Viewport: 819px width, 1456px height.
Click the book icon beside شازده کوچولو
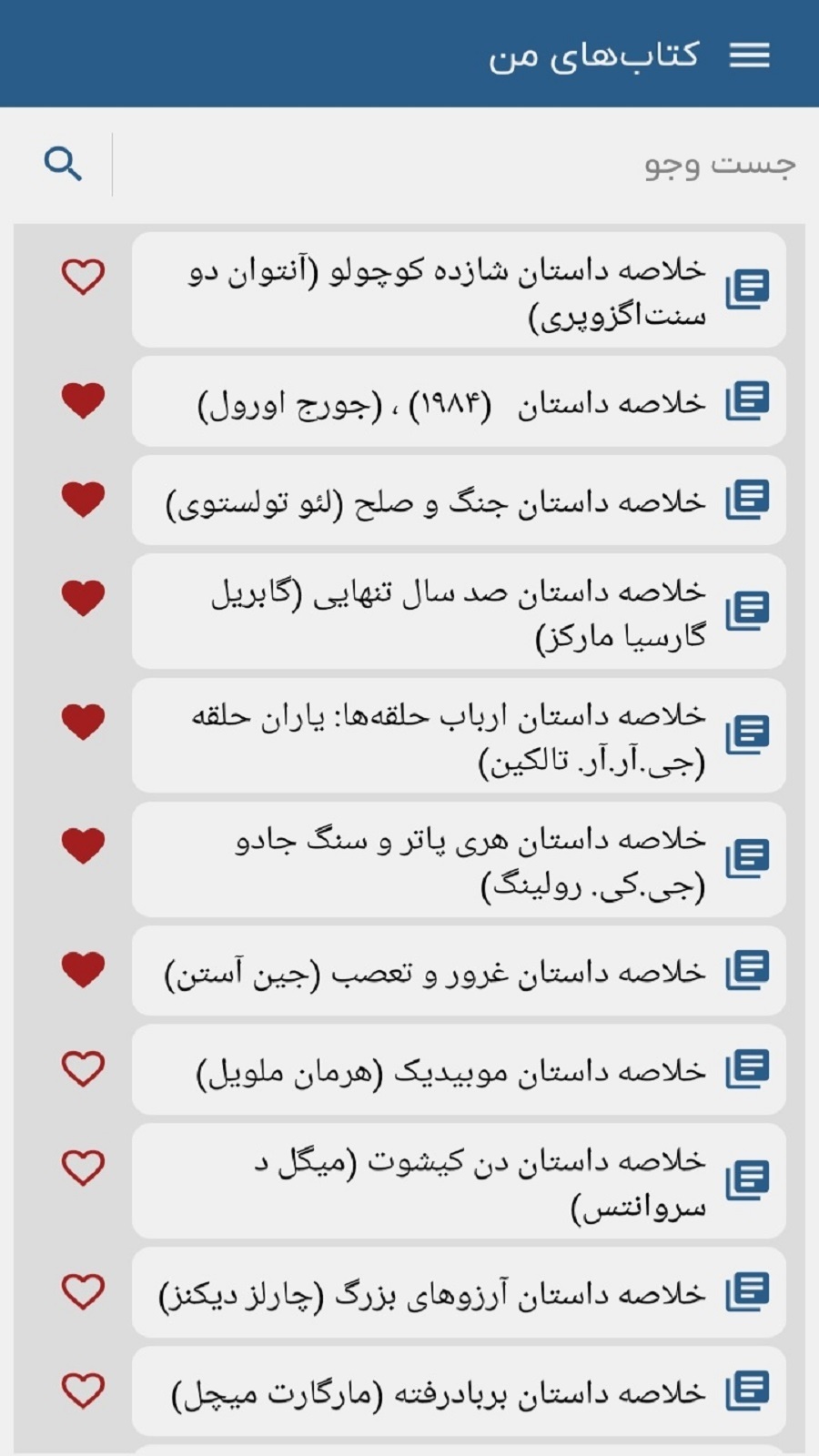[x=748, y=288]
